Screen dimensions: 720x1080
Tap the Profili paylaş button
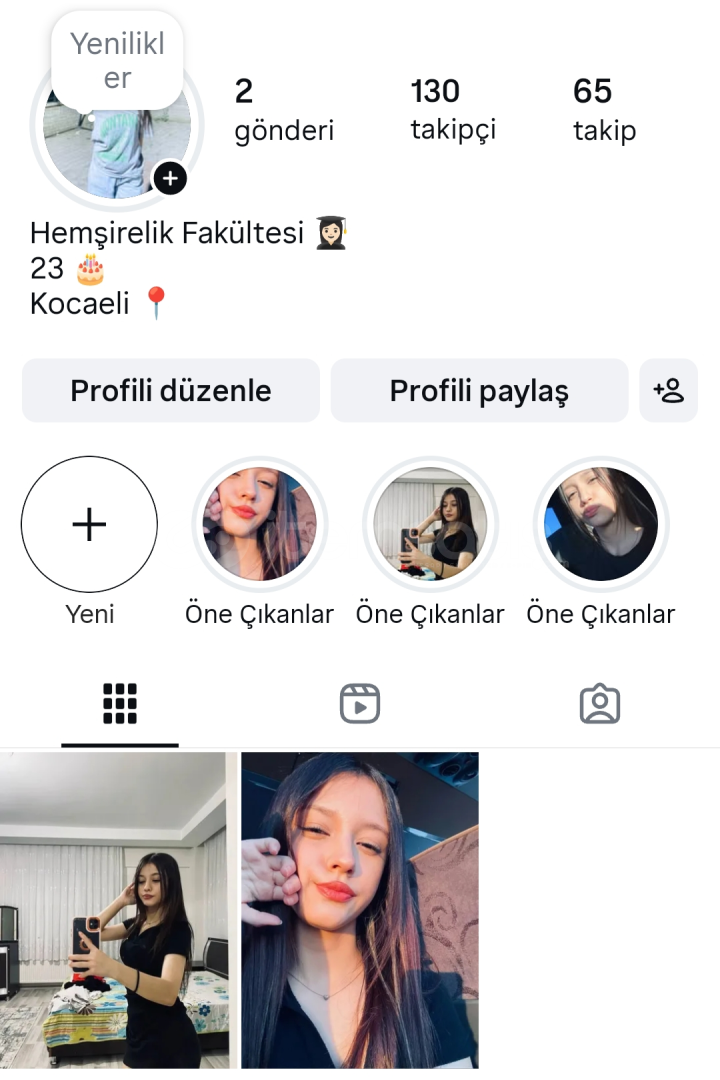pos(479,390)
